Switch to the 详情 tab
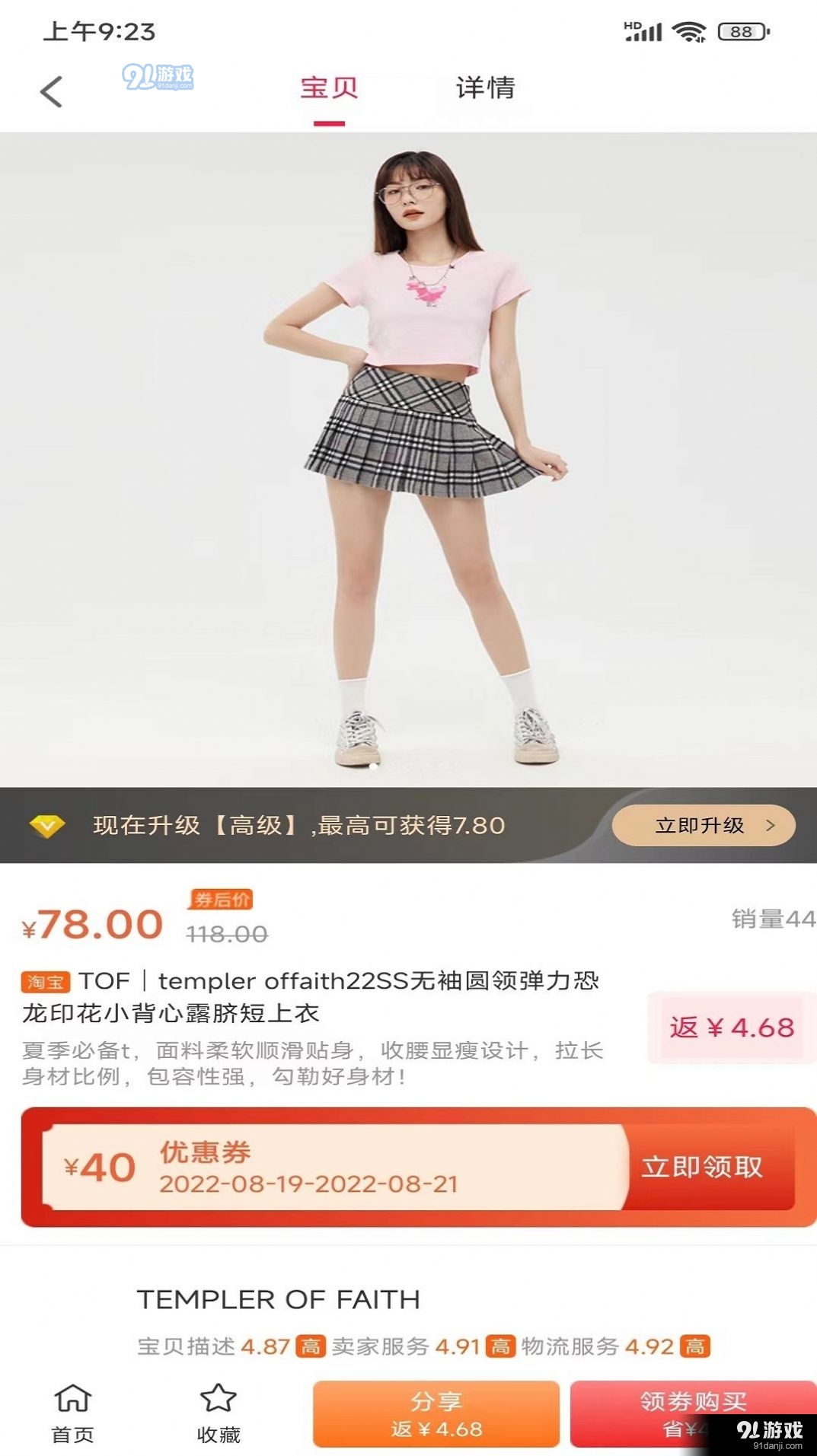This screenshot has height=1456, width=817. tap(484, 89)
